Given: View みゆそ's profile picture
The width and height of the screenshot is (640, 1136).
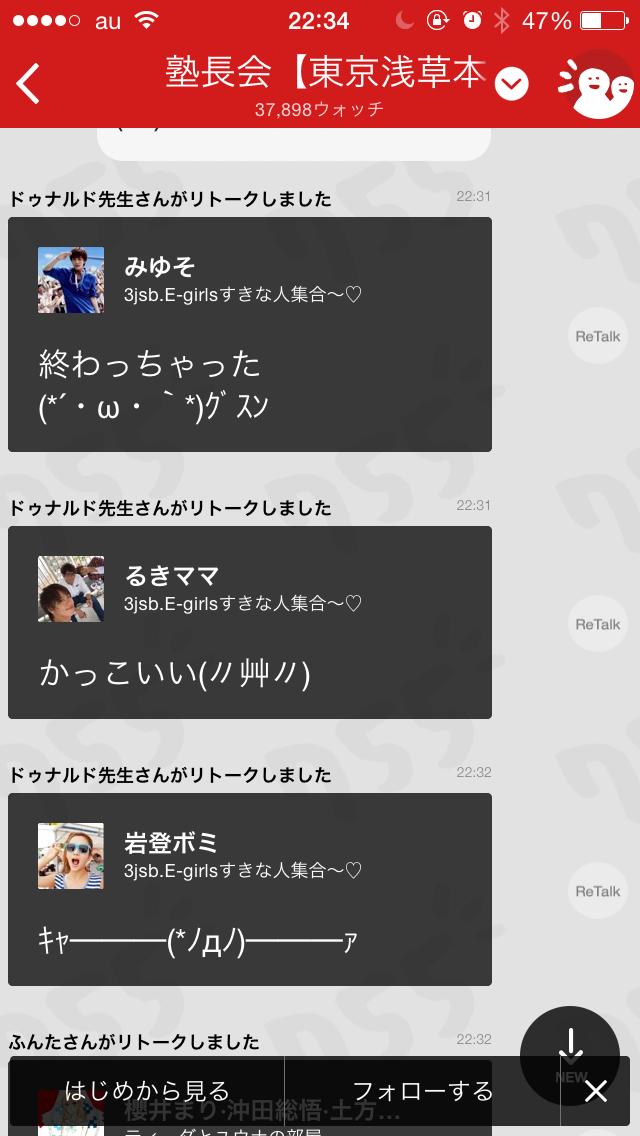Looking at the screenshot, I should [x=71, y=280].
